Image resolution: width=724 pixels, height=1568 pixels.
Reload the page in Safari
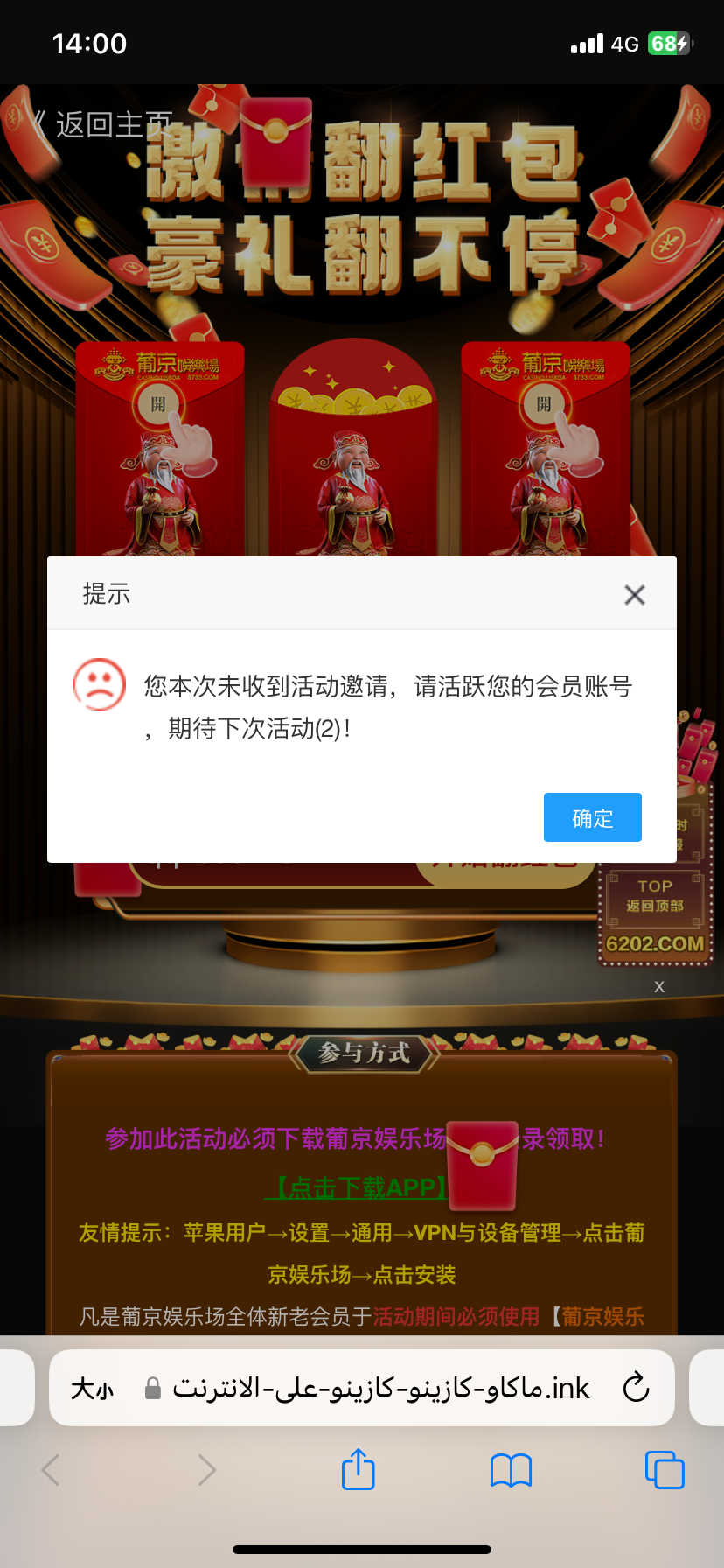point(636,1388)
